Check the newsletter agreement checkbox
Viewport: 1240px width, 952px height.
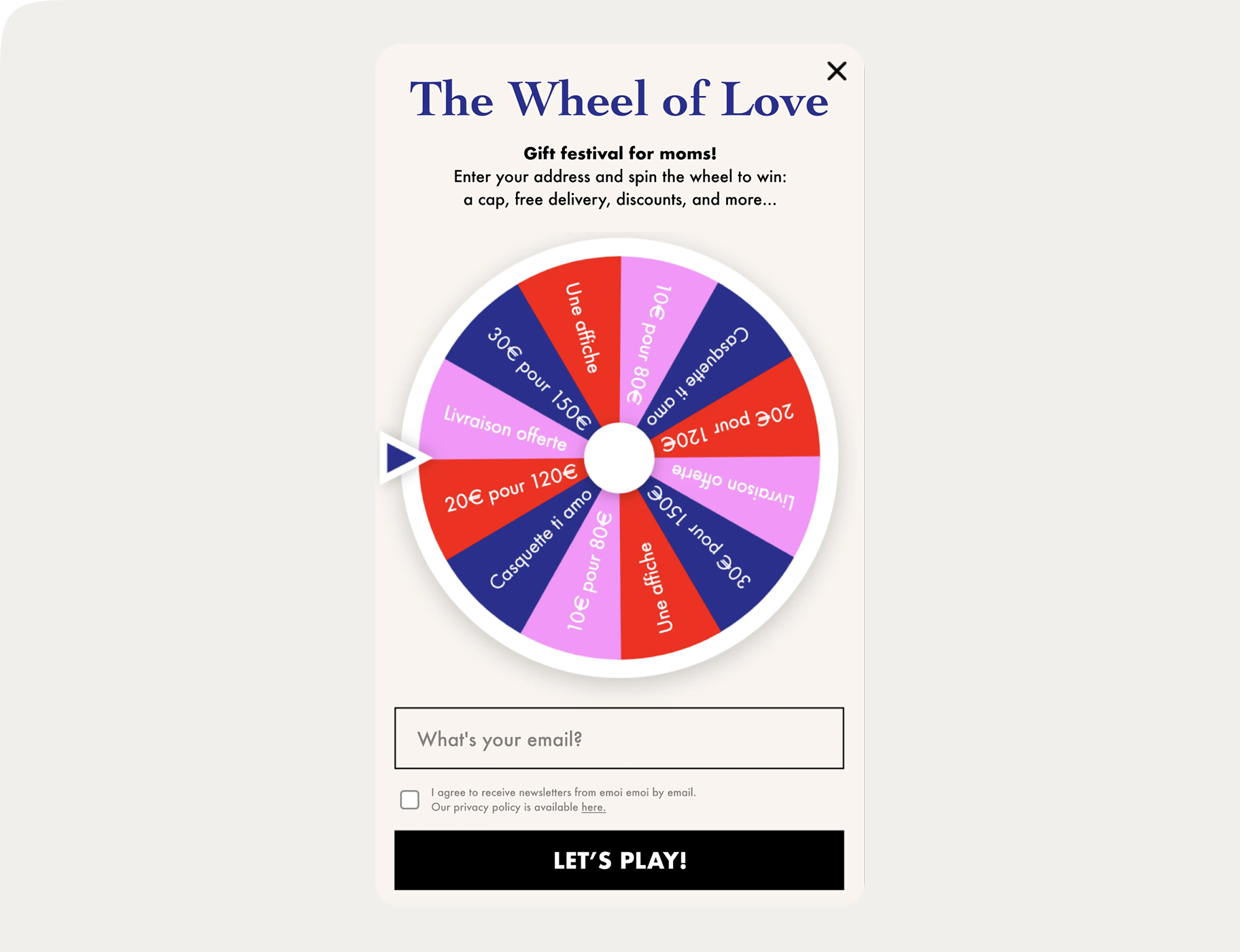tap(410, 800)
